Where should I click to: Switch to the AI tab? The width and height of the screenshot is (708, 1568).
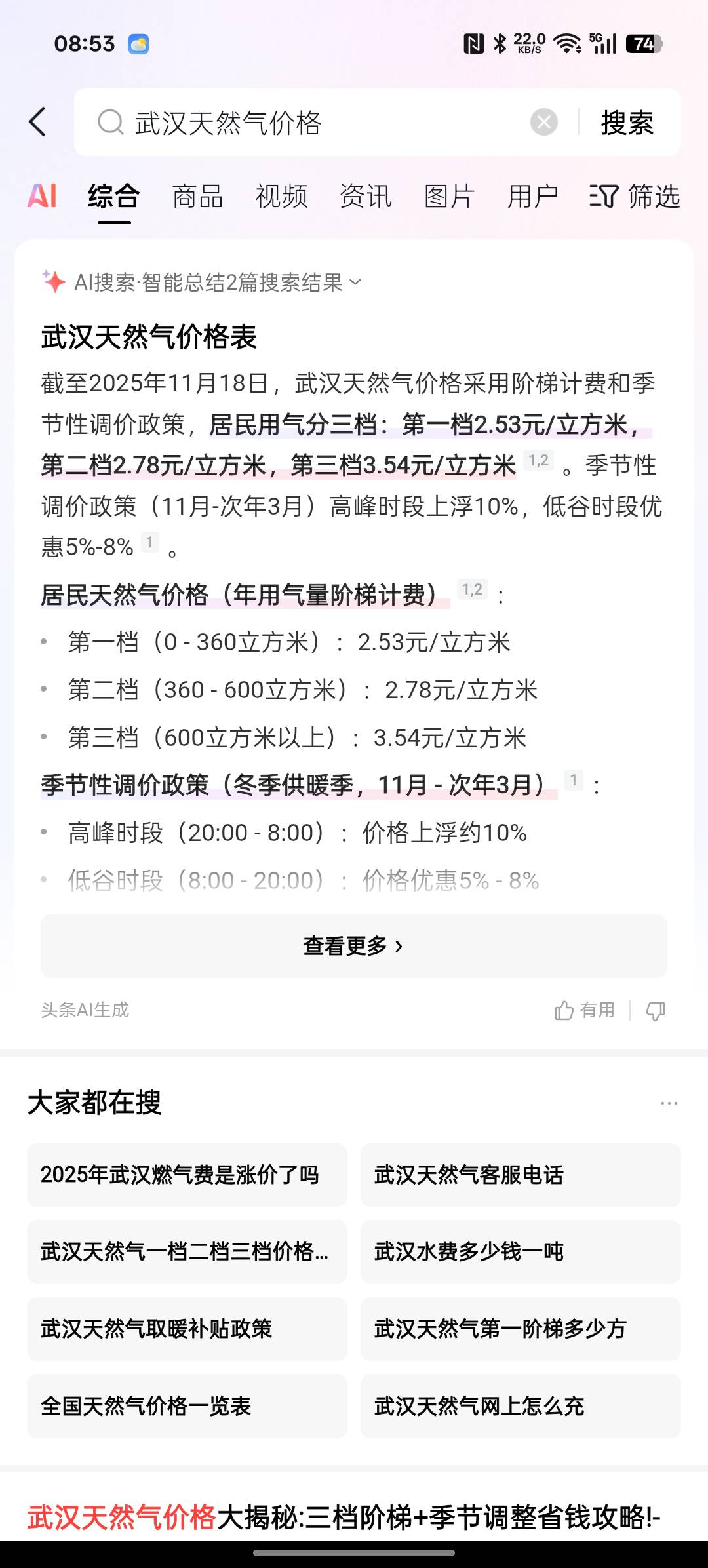[42, 196]
